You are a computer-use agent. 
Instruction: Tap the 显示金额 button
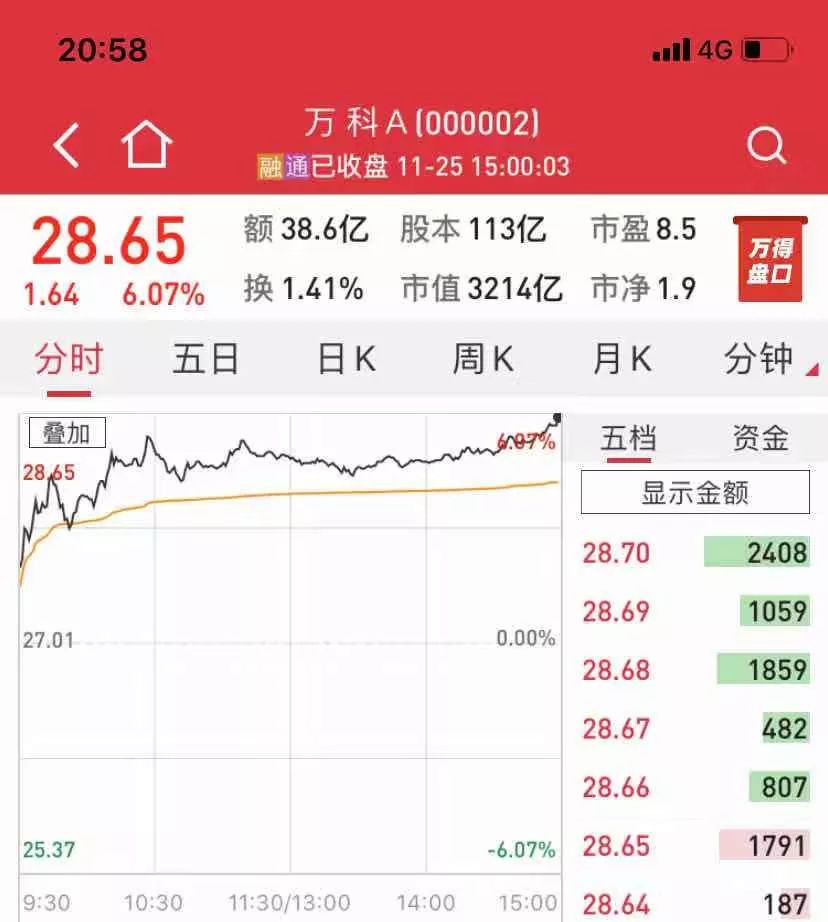click(695, 493)
